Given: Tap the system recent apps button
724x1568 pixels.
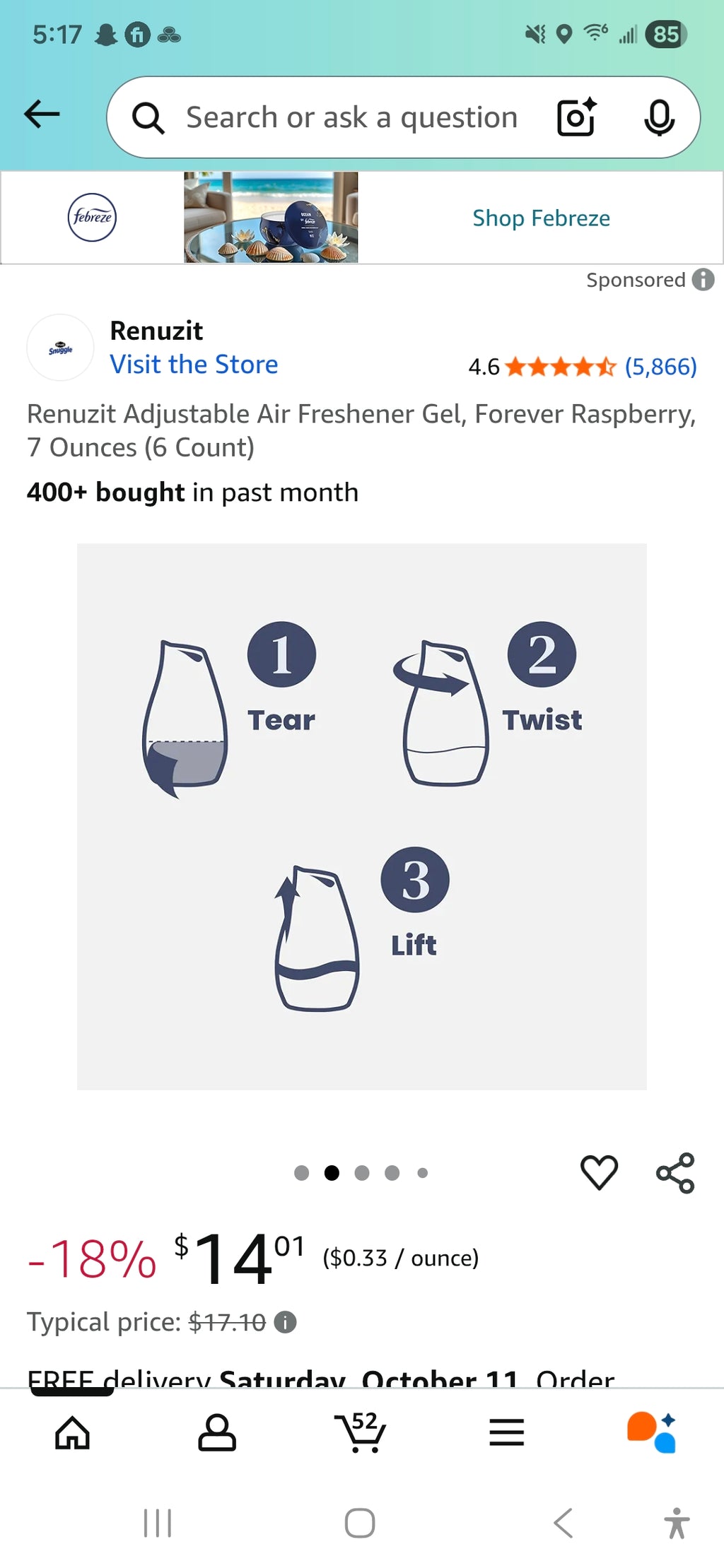Looking at the screenshot, I should (158, 1523).
